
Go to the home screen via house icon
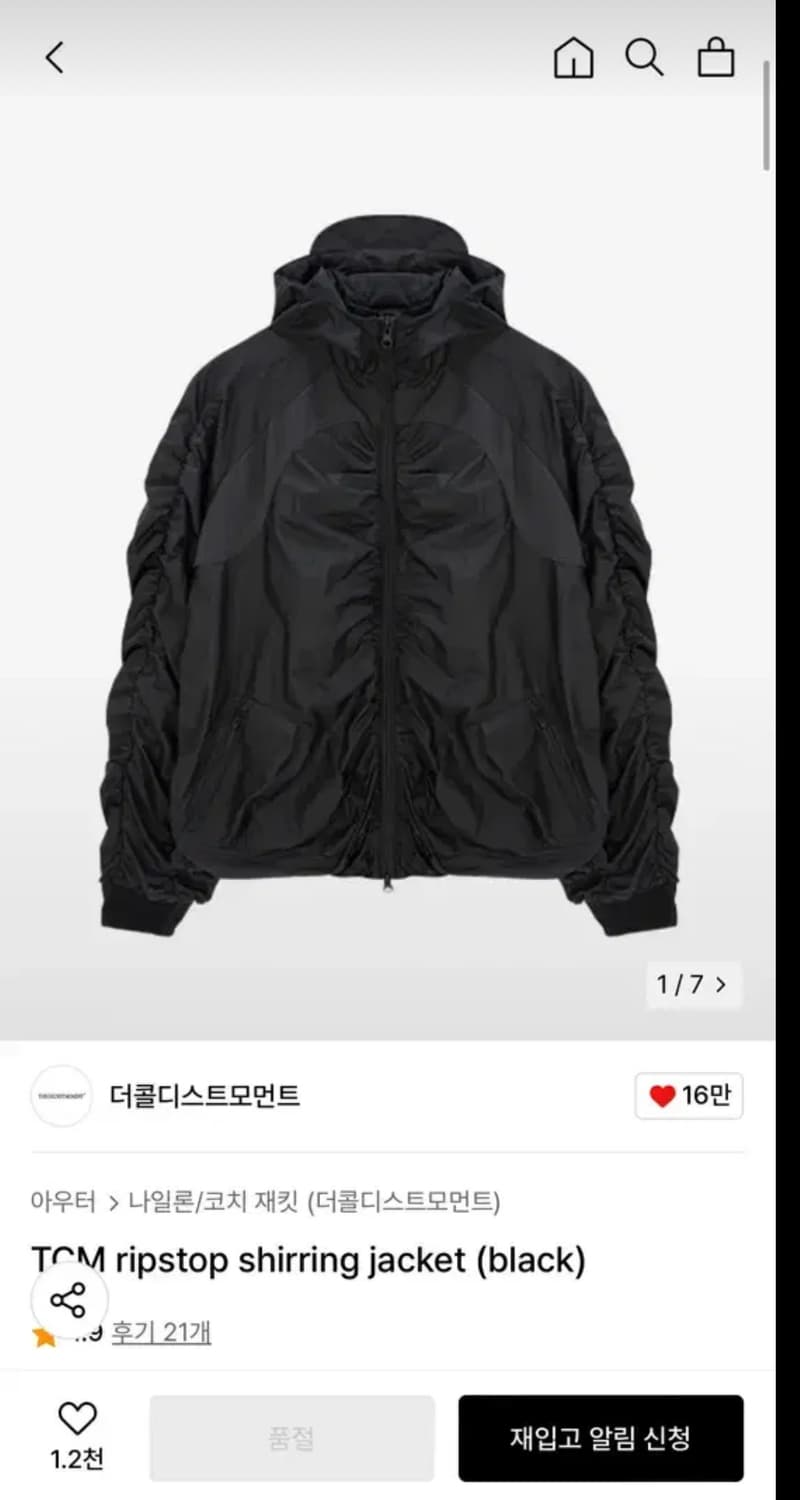[573, 57]
